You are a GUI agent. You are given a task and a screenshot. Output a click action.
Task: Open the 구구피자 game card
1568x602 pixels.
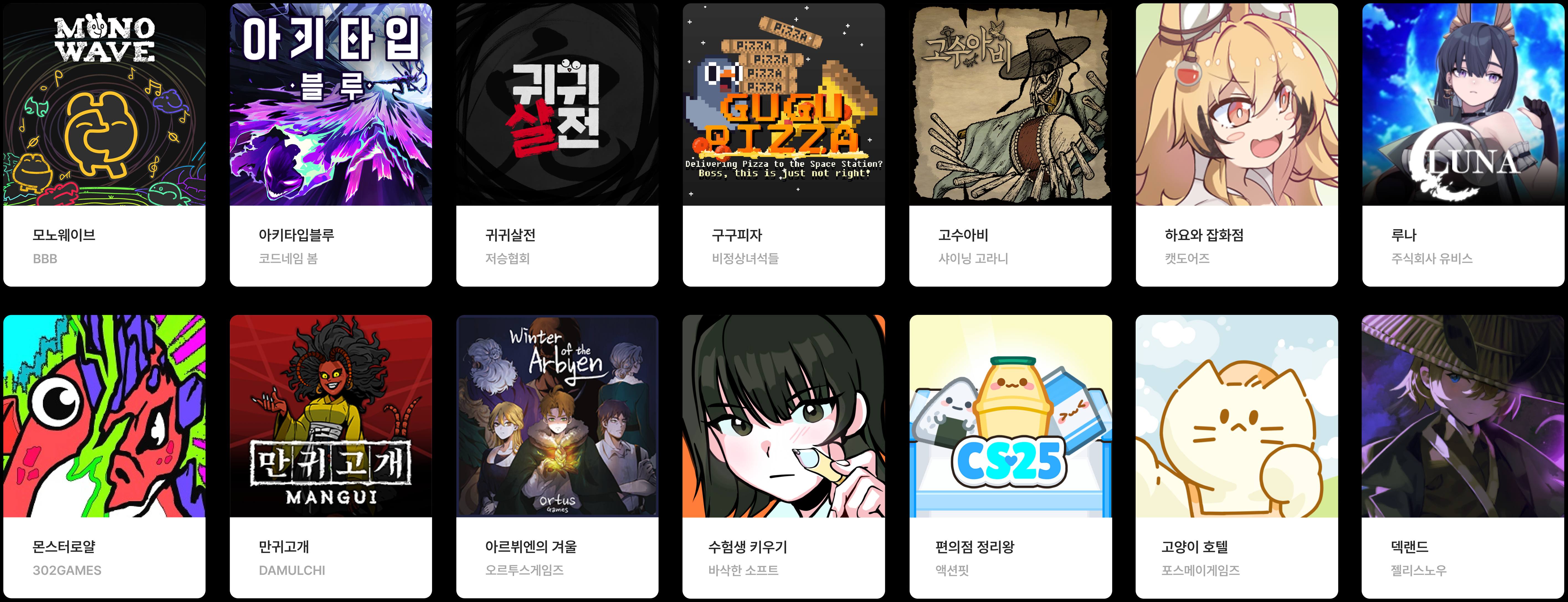783,144
